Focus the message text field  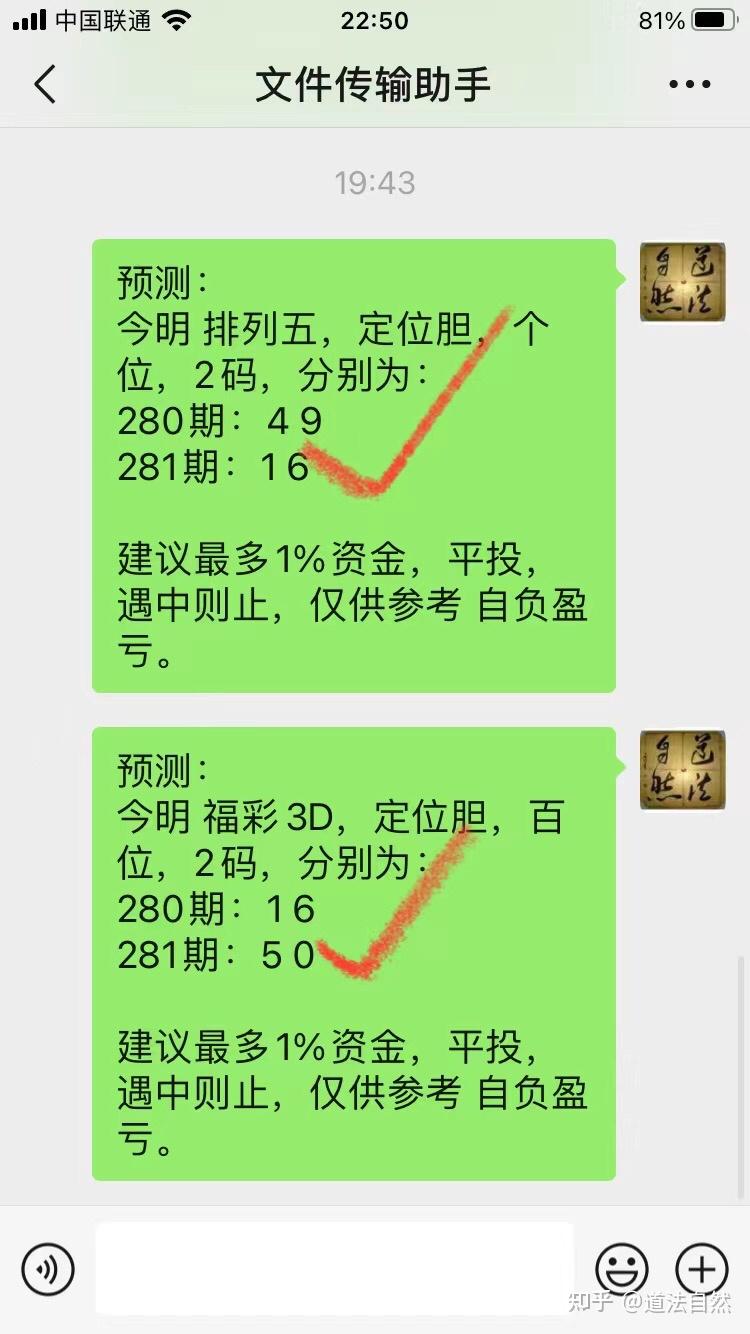pyautogui.click(x=335, y=1268)
